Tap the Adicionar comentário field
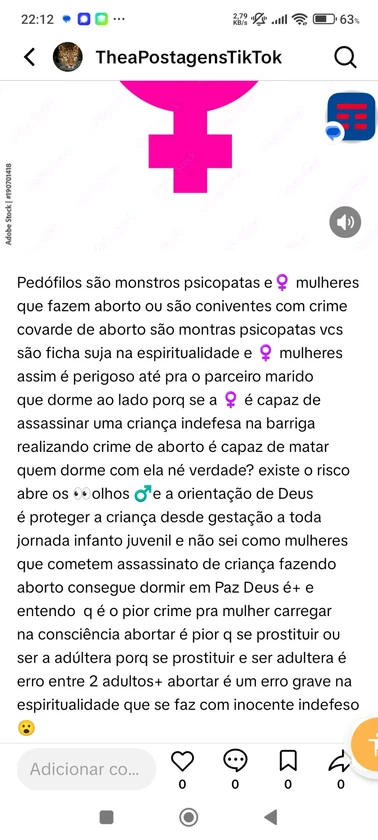Screen dimensions: 378x840 point(86,769)
